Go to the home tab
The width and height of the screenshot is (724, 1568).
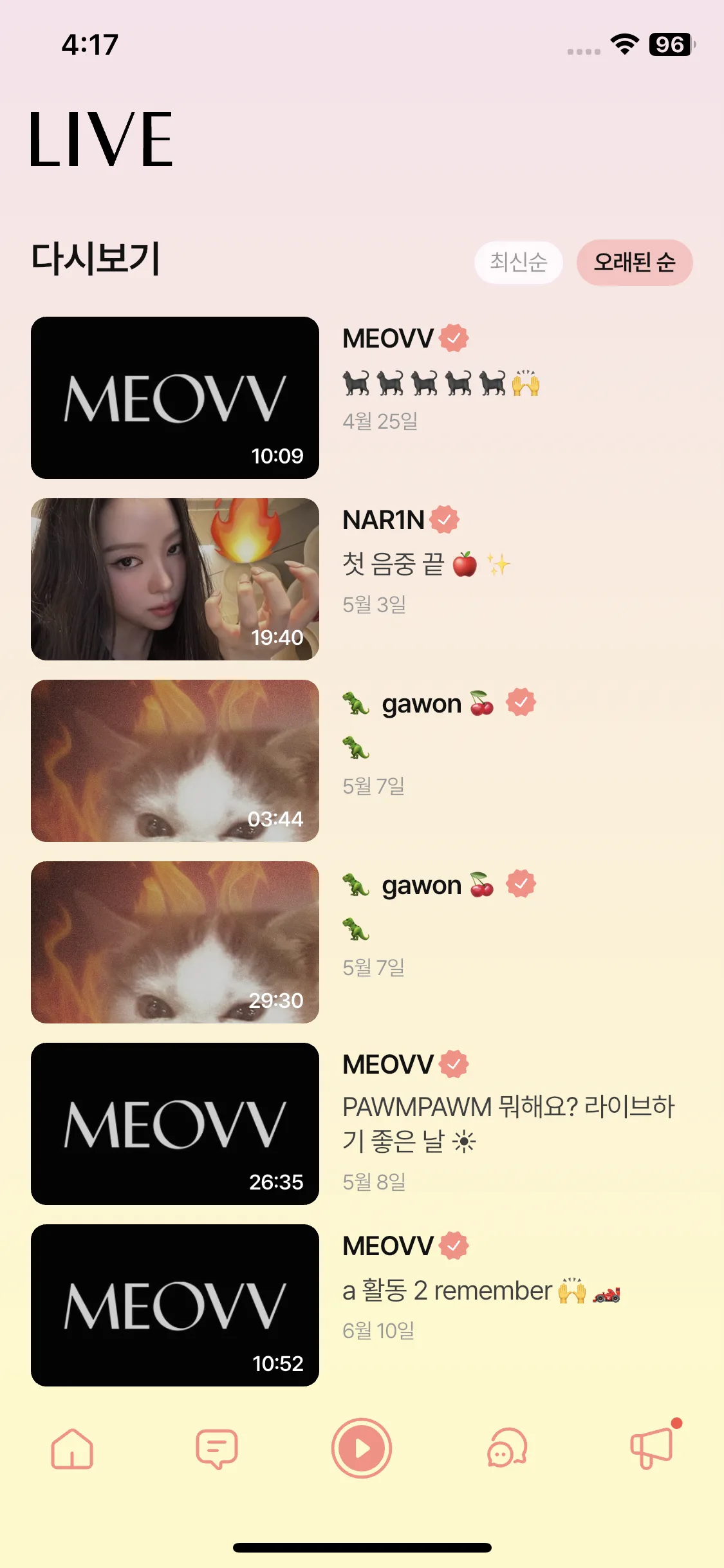[x=72, y=1449]
